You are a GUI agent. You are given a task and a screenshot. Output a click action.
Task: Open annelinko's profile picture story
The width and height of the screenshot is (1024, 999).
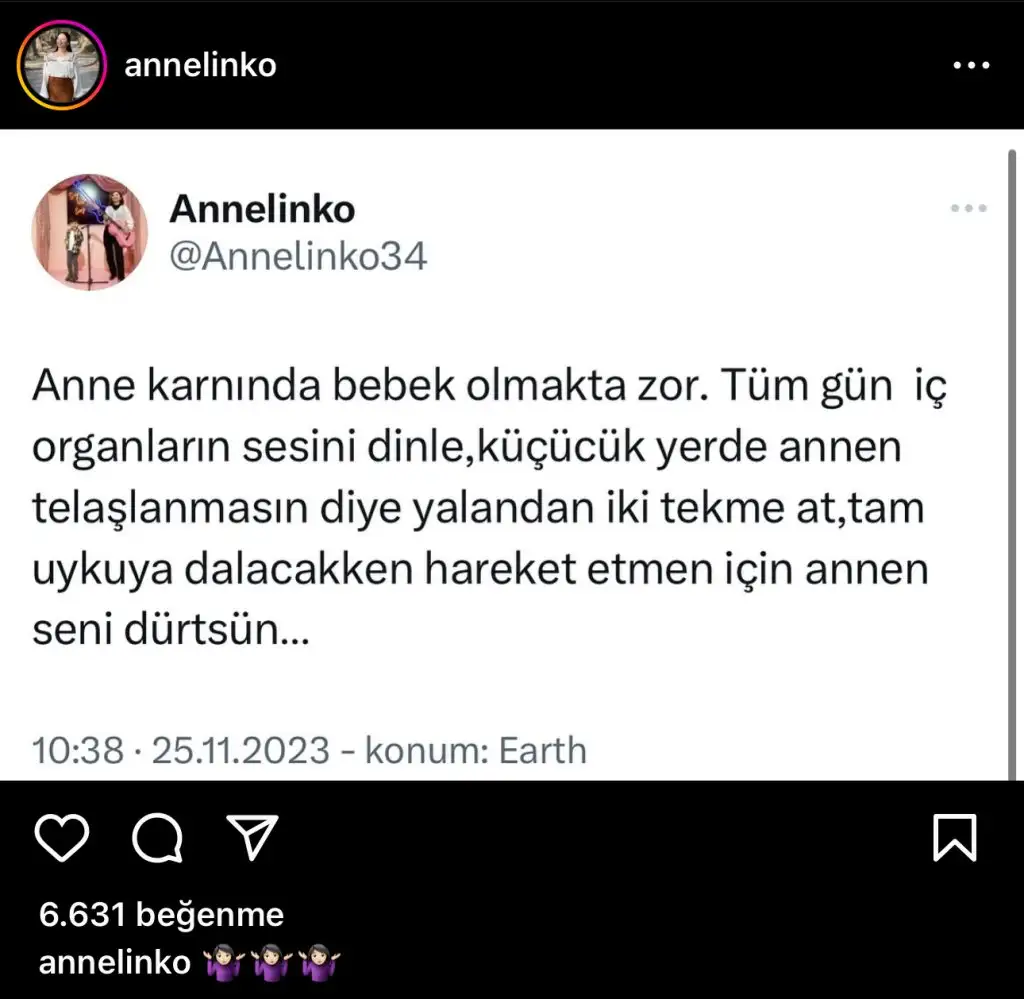(62, 65)
